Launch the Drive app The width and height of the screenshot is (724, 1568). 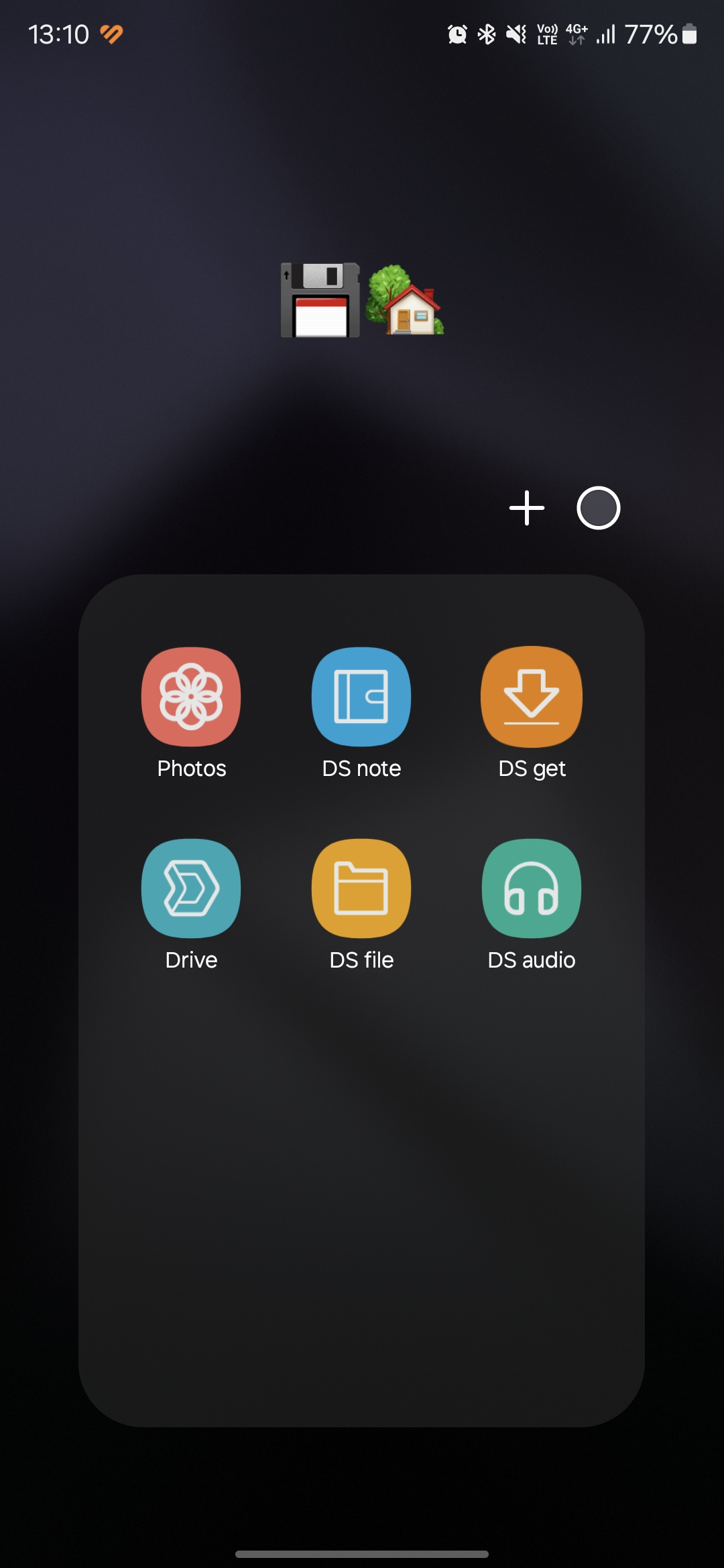(x=191, y=889)
